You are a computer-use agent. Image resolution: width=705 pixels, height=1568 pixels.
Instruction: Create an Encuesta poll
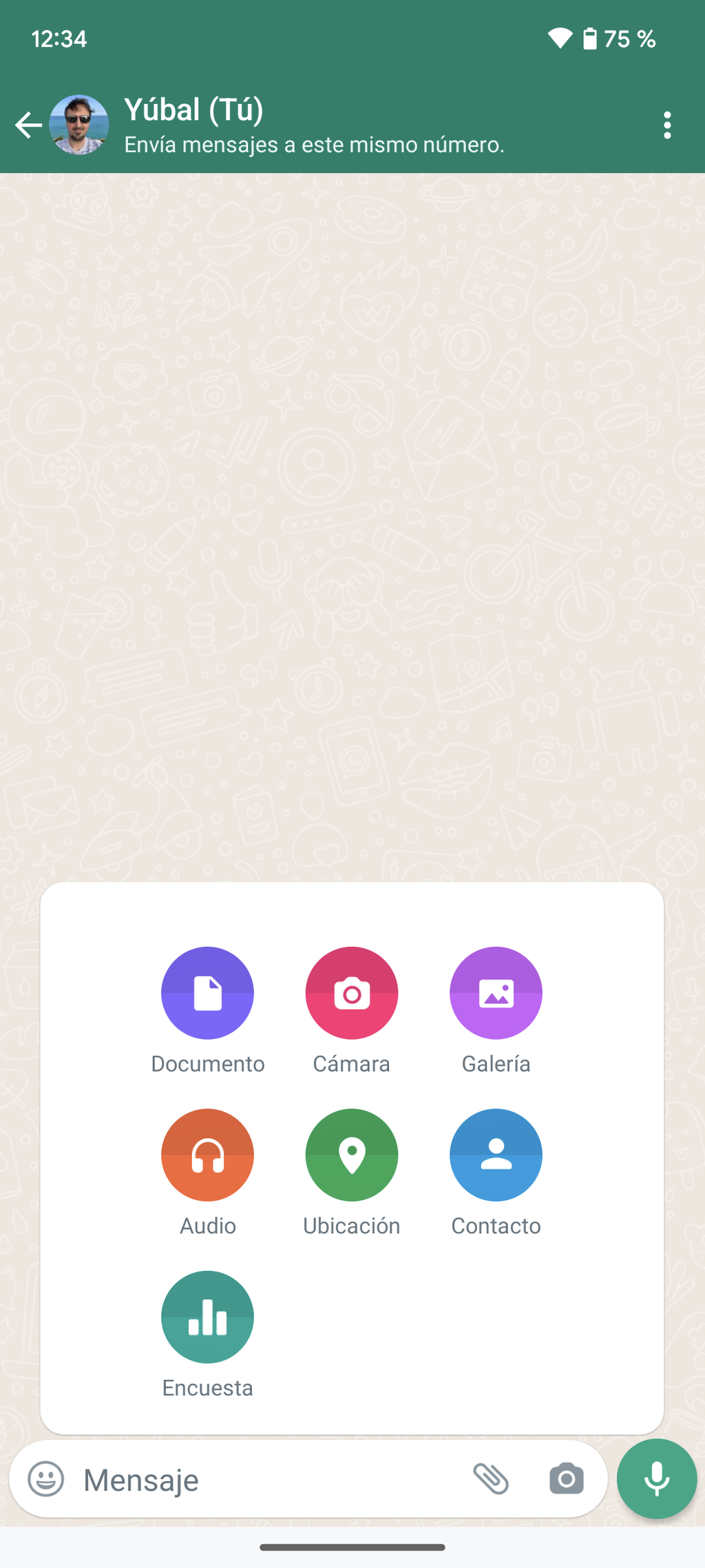click(x=207, y=1317)
